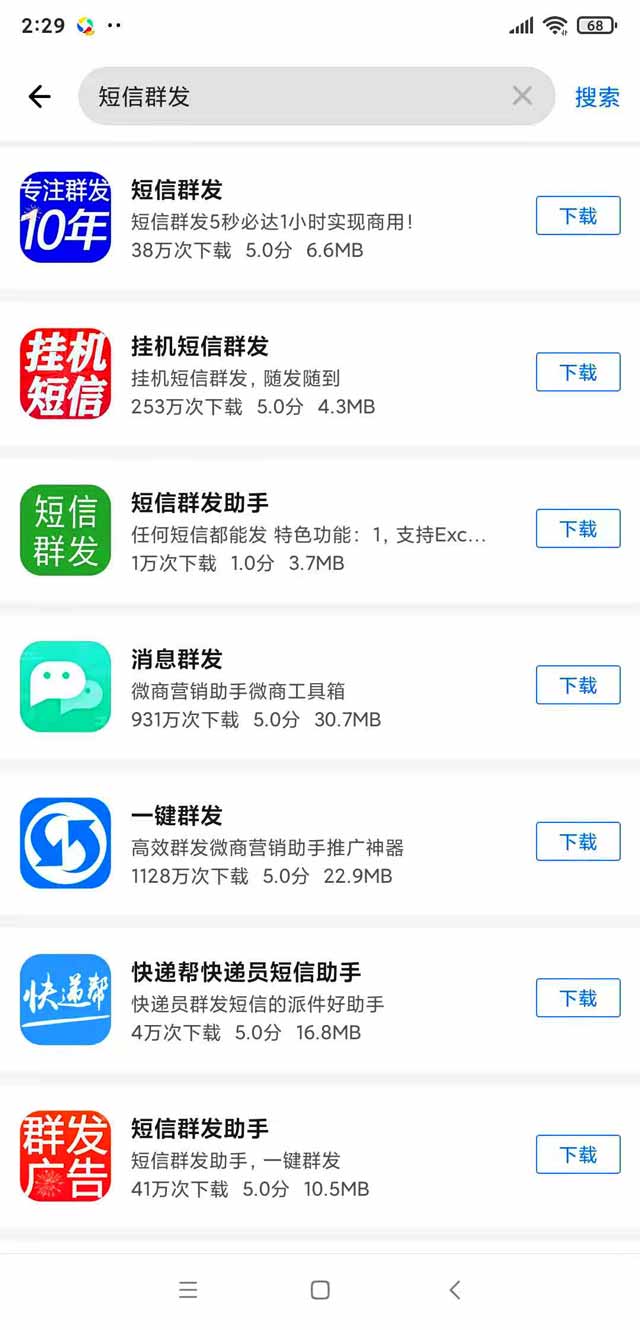
Task: Download 短信群发助手 sized 10.5MB
Action: (x=578, y=1154)
